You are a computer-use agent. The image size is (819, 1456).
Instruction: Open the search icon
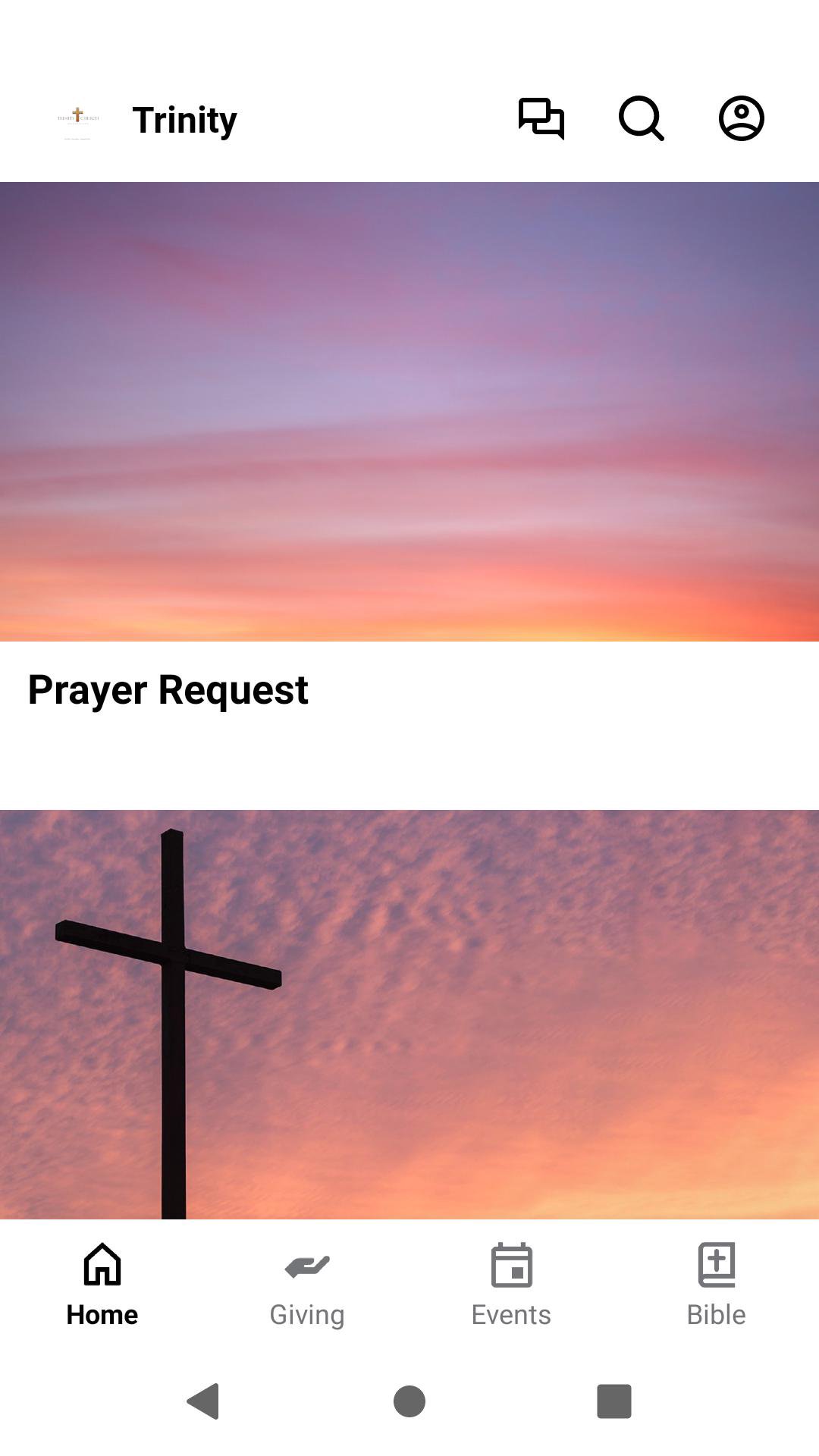point(642,119)
